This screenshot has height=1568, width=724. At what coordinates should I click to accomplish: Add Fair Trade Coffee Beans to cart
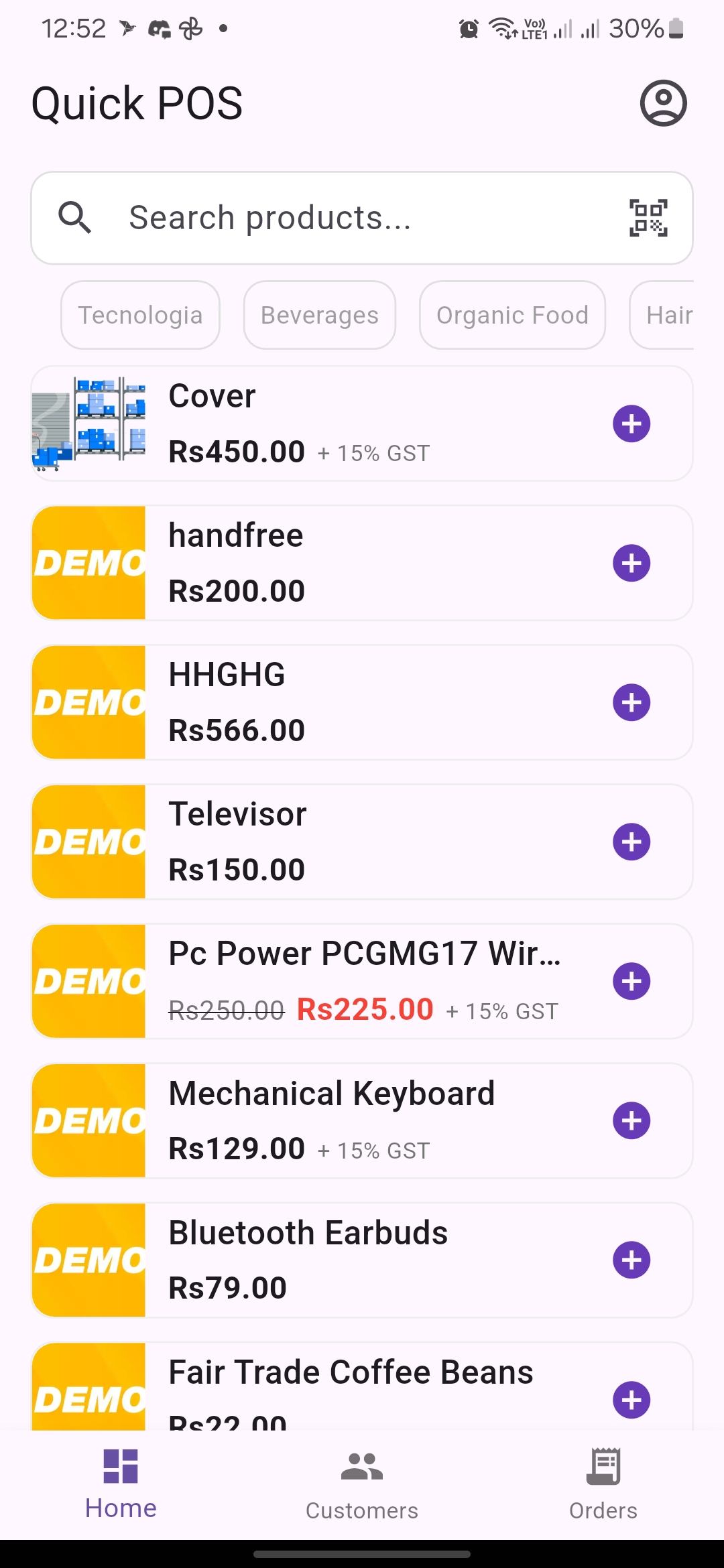coord(631,1399)
